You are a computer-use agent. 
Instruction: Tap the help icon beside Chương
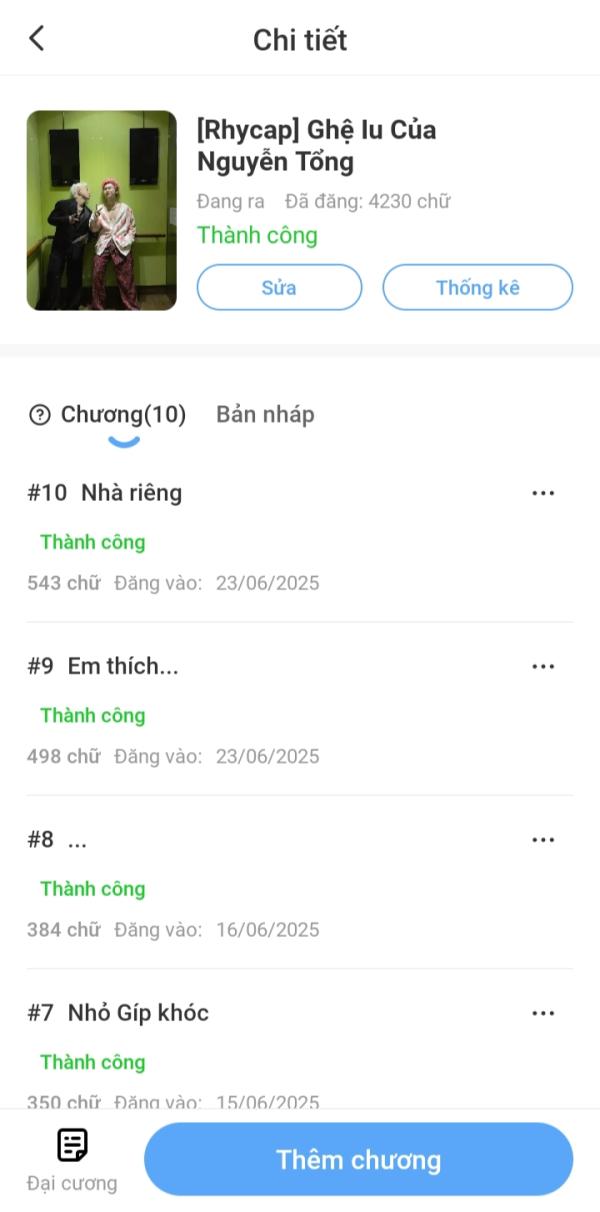40,416
